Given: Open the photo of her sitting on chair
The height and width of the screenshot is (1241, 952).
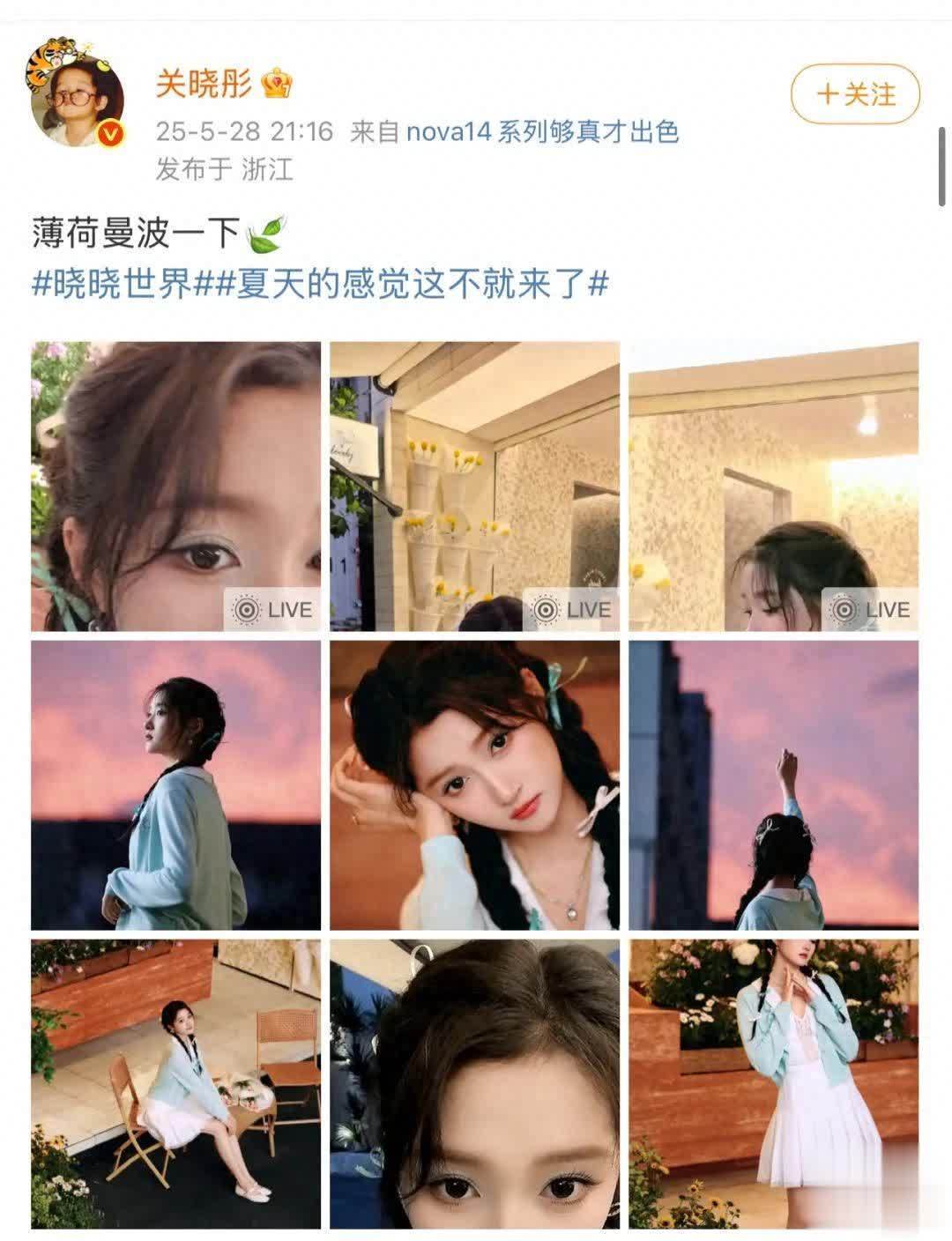Looking at the screenshot, I should click(x=175, y=1083).
